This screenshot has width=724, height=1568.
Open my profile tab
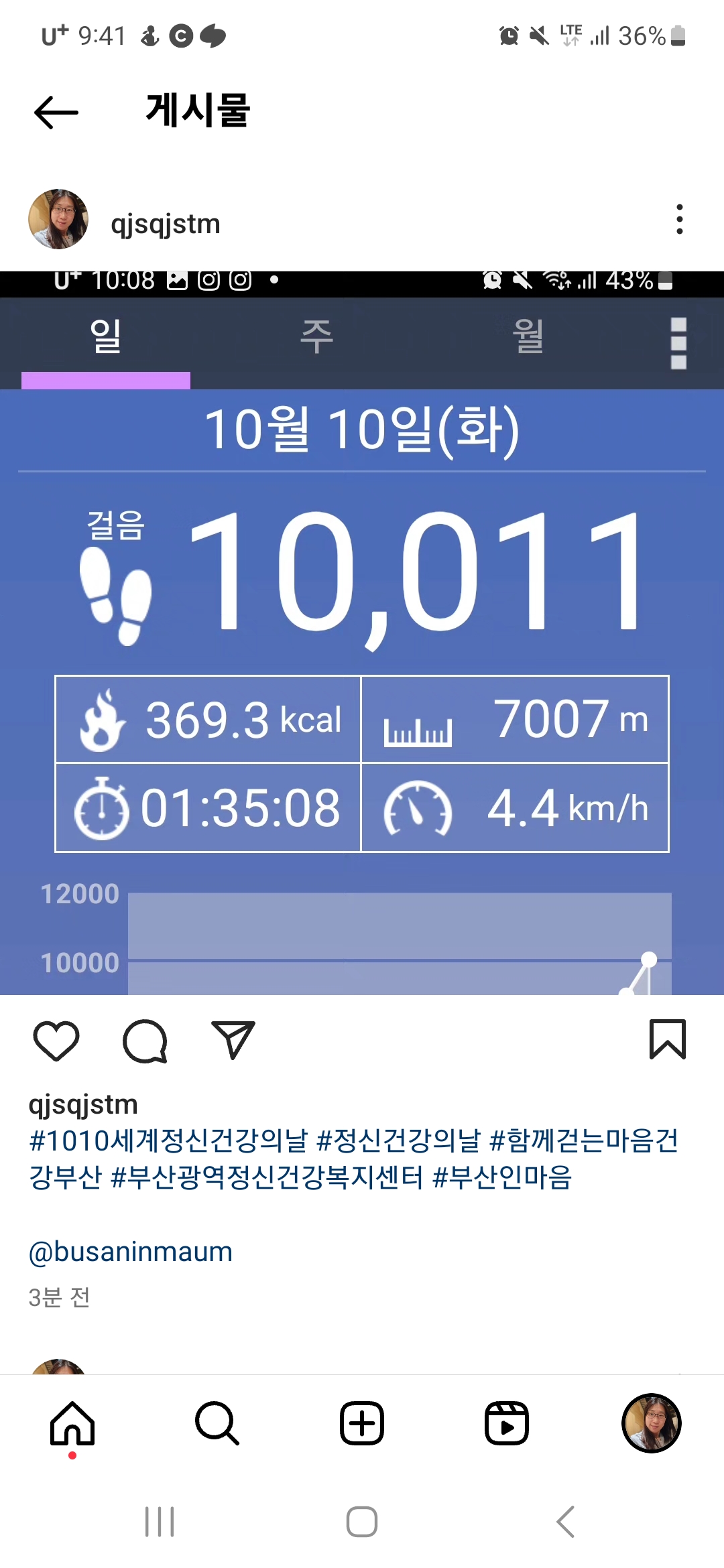(x=652, y=1423)
